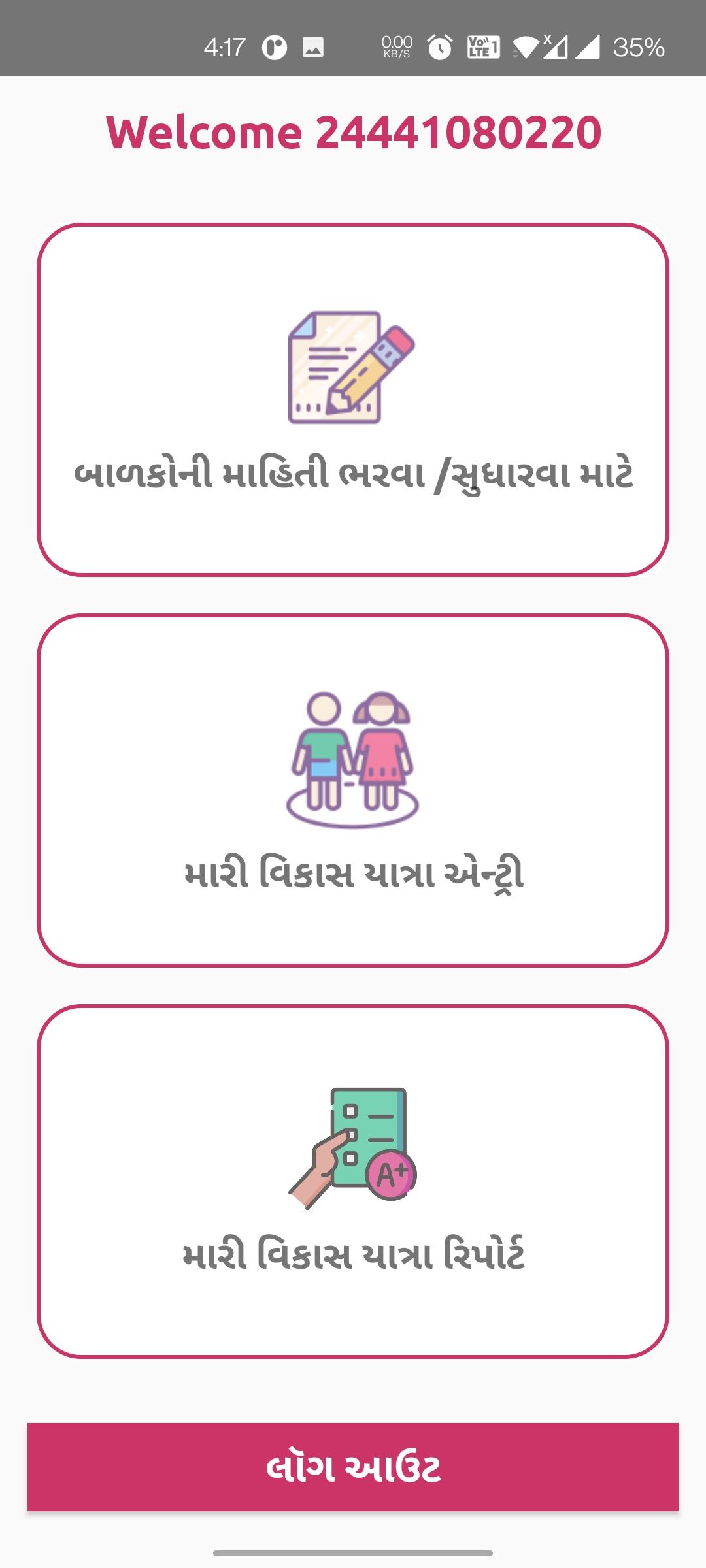The width and height of the screenshot is (706, 1568).
Task: Tap the Wi-Fi icon in the status bar
Action: click(524, 47)
